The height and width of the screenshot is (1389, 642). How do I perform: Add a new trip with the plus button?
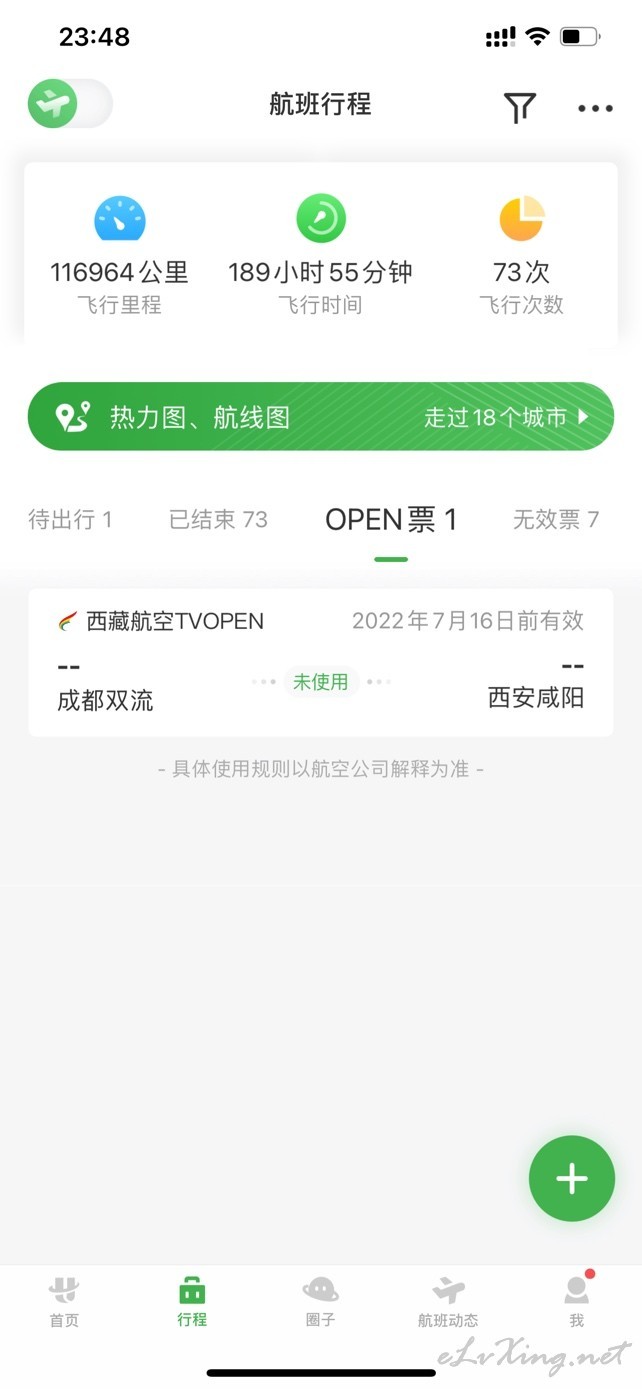(x=572, y=1178)
